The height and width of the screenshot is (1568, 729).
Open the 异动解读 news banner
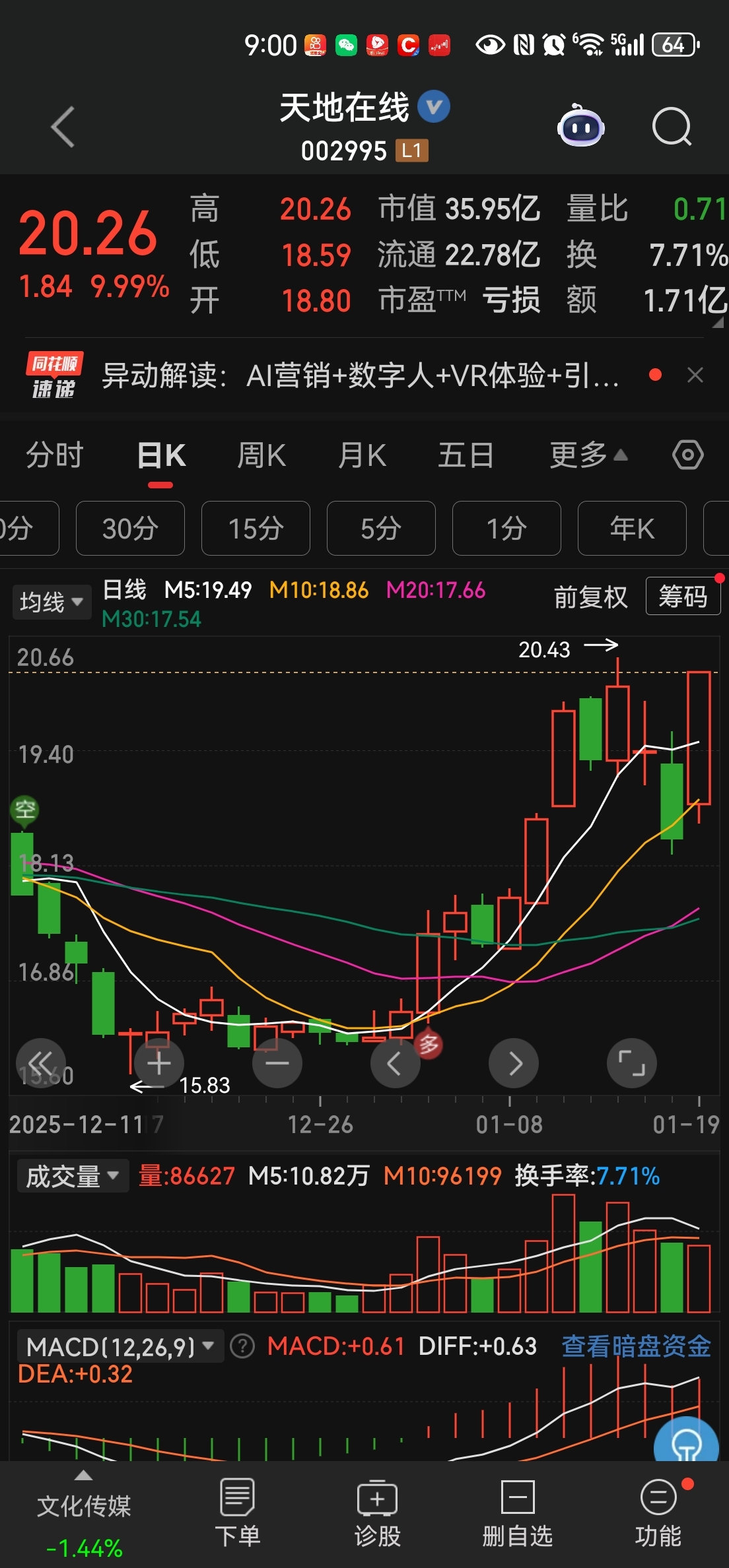tap(360, 376)
